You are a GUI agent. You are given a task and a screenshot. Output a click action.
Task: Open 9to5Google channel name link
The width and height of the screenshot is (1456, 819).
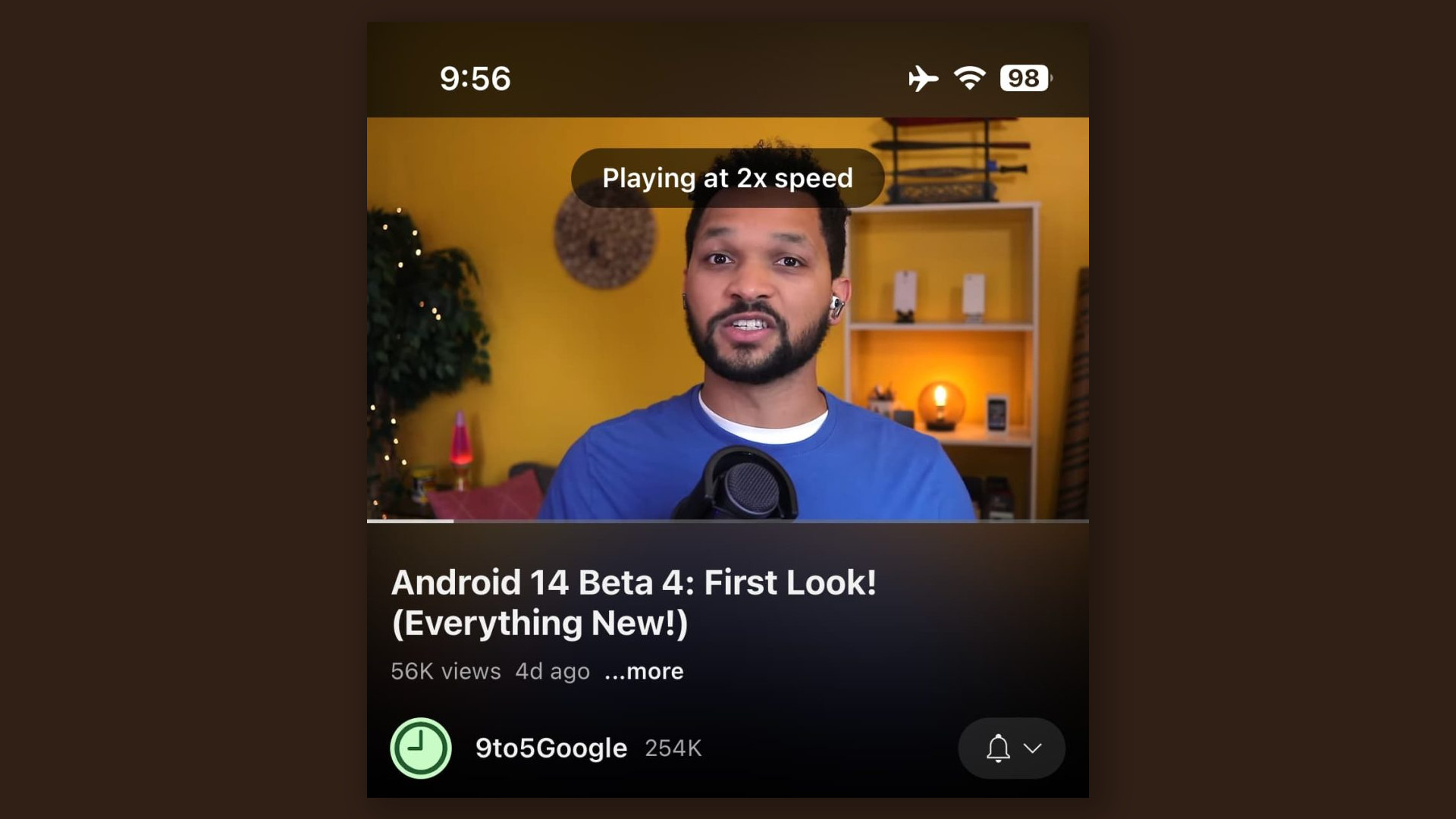point(551,748)
